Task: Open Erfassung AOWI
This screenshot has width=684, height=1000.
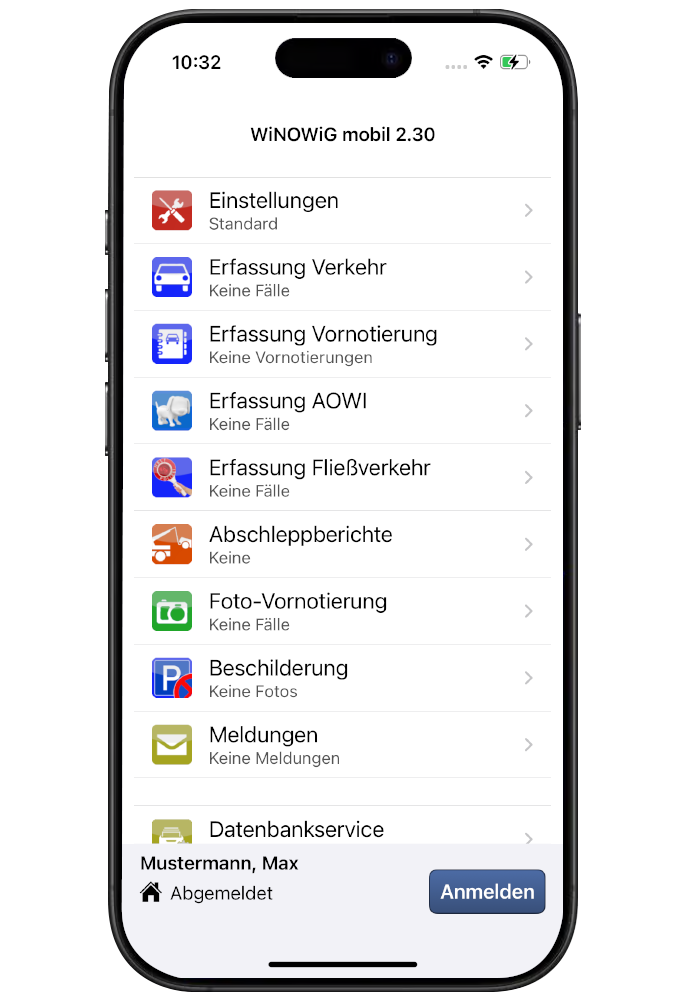Action: tap(342, 411)
